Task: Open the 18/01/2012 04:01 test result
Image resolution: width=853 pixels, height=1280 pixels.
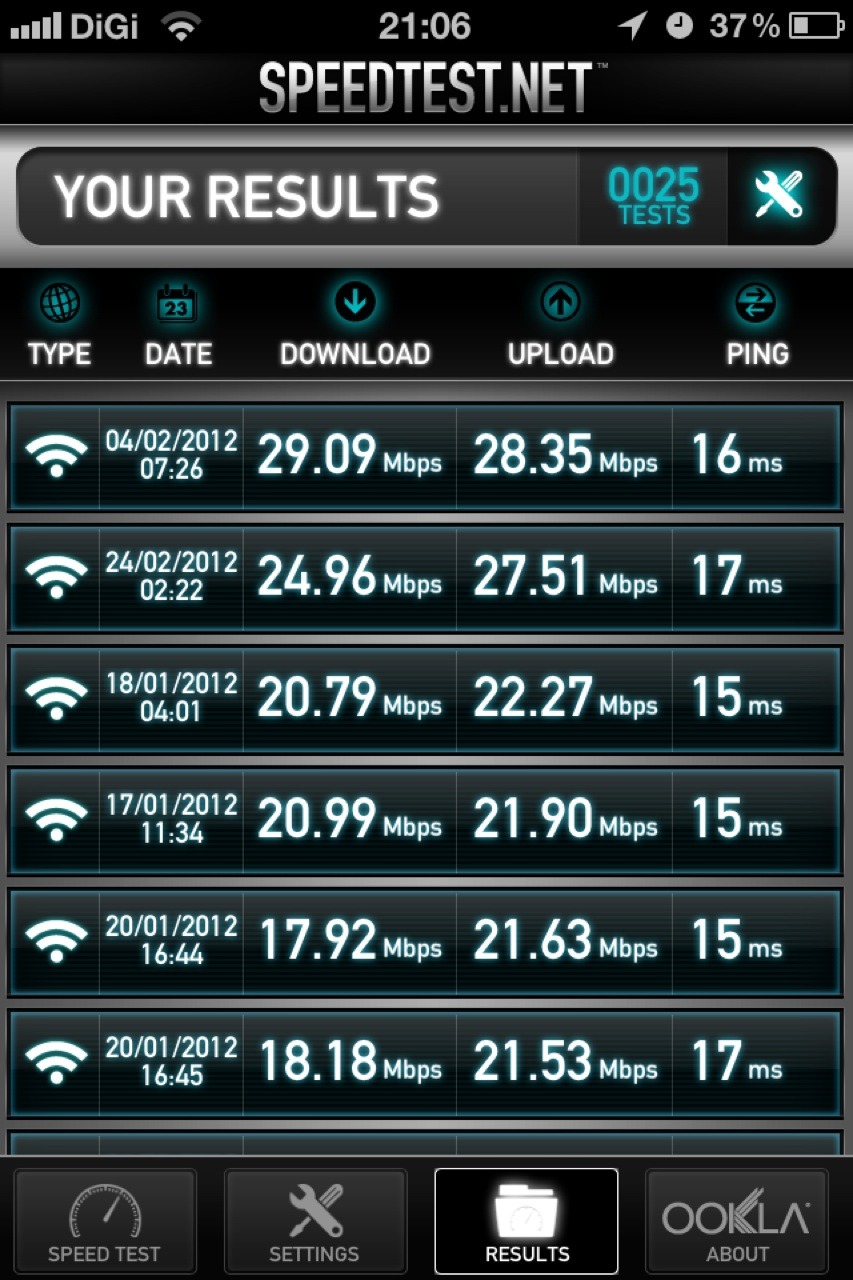Action: (426, 698)
